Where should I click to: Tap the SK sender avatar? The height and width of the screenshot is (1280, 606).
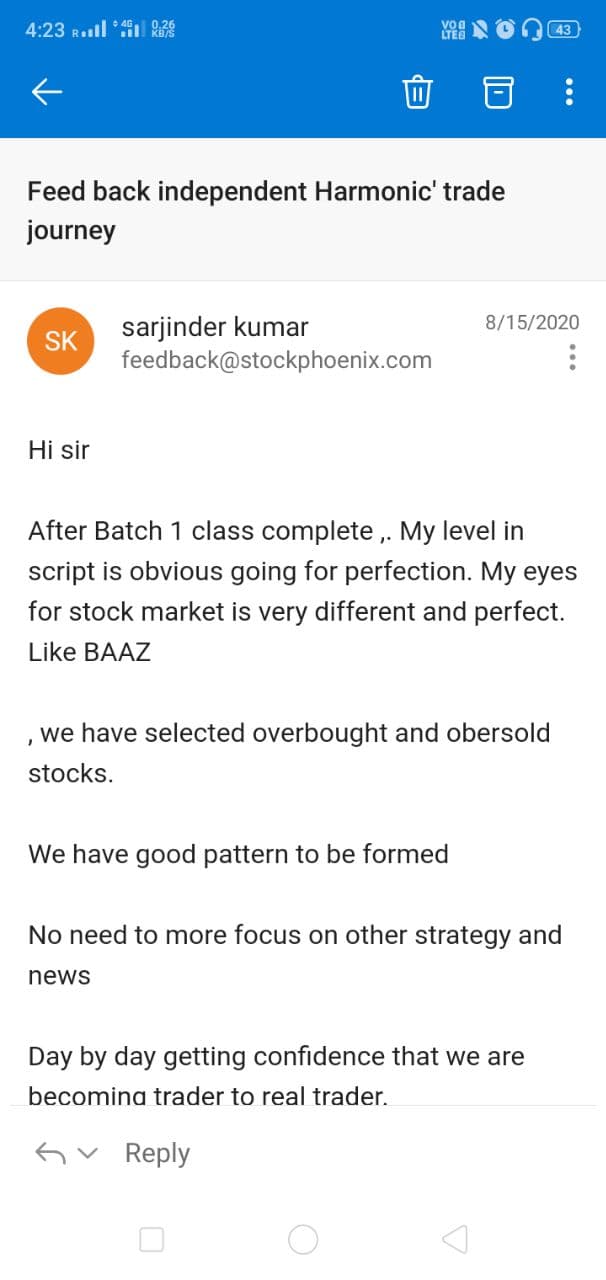[x=61, y=341]
